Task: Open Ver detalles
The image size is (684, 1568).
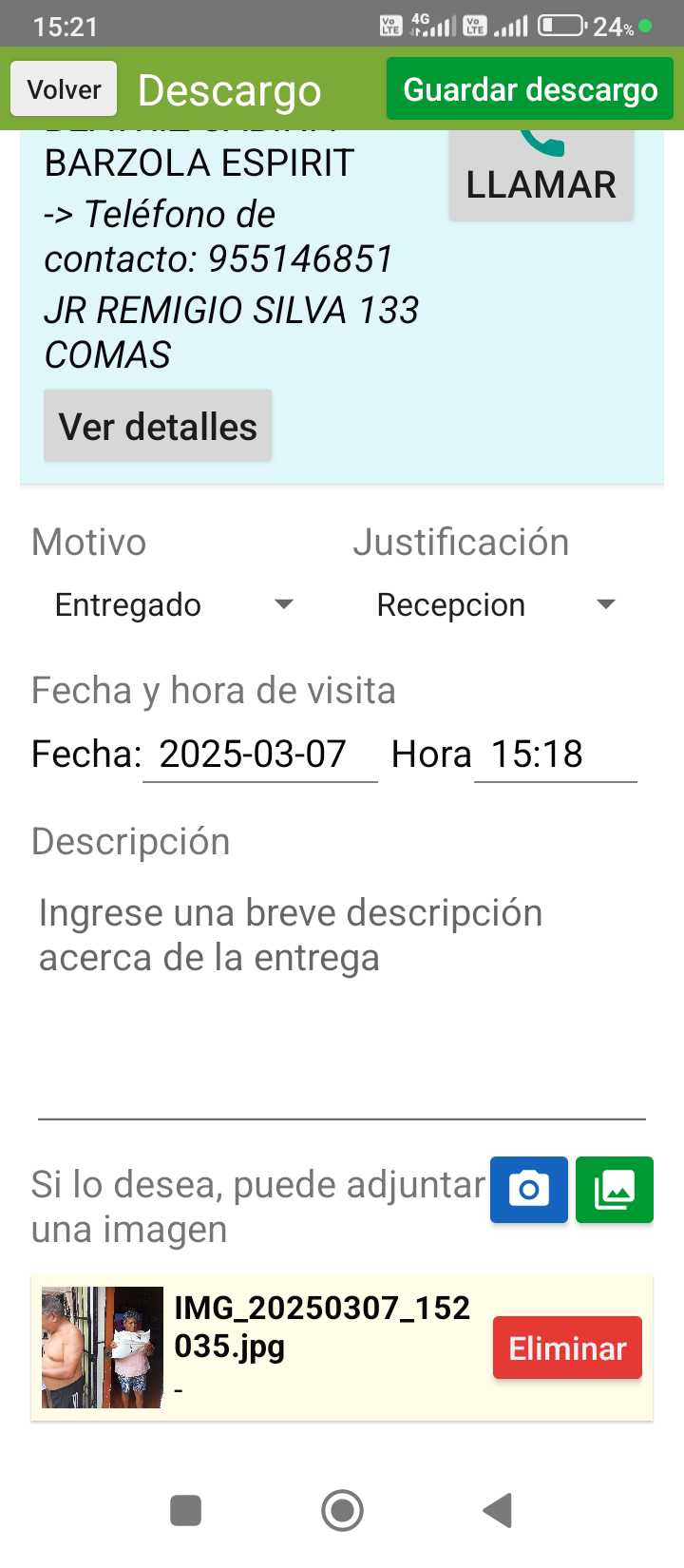Action: click(158, 427)
